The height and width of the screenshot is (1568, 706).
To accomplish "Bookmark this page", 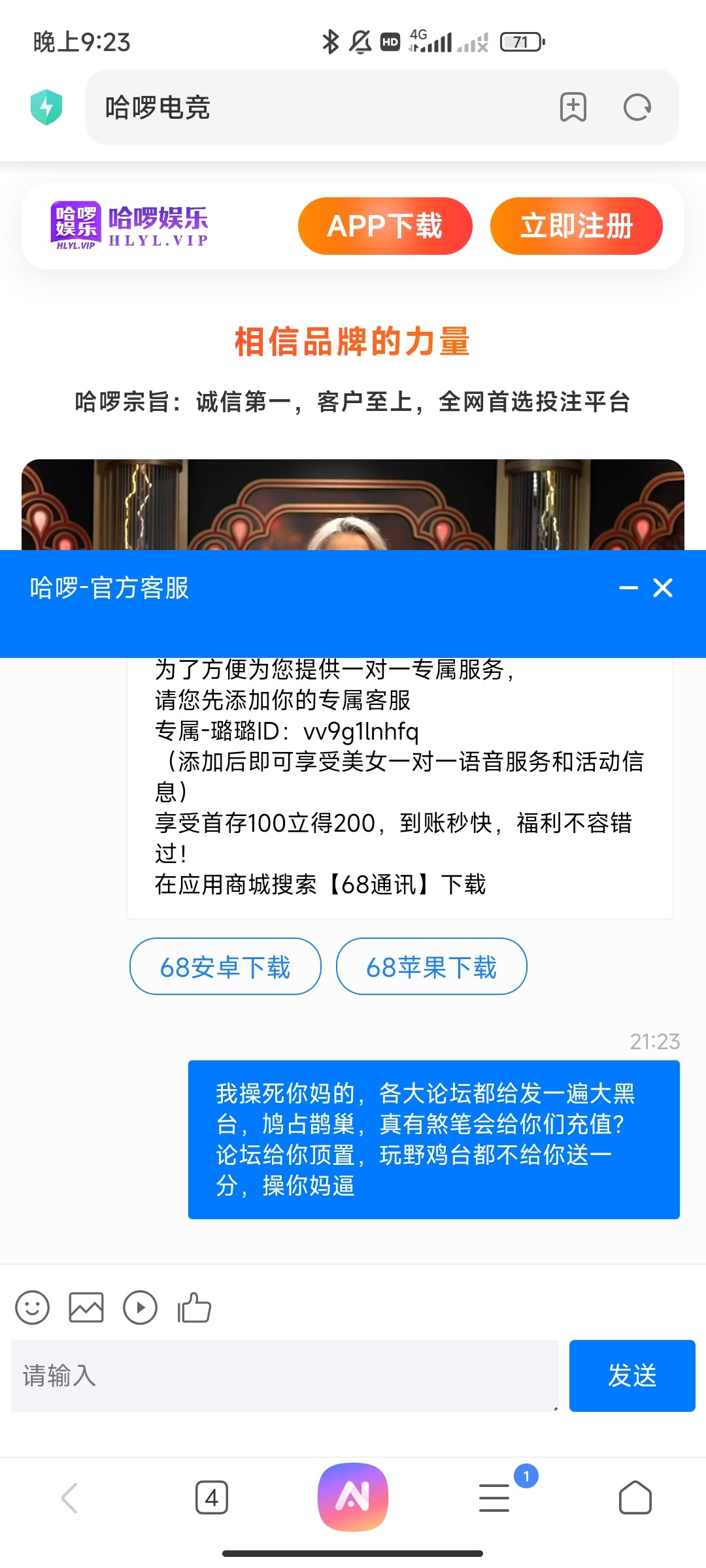I will 573,107.
